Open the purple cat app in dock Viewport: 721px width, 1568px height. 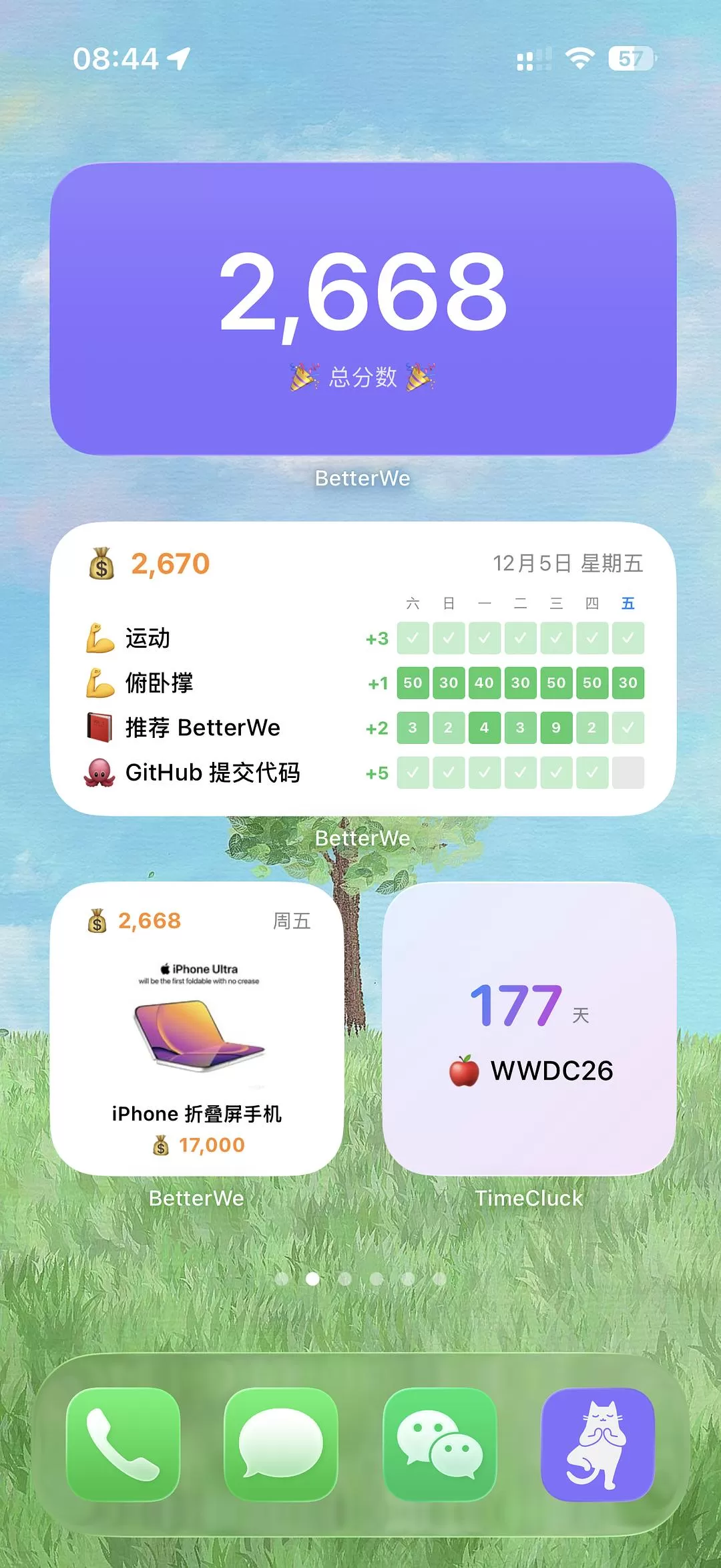597,1444
